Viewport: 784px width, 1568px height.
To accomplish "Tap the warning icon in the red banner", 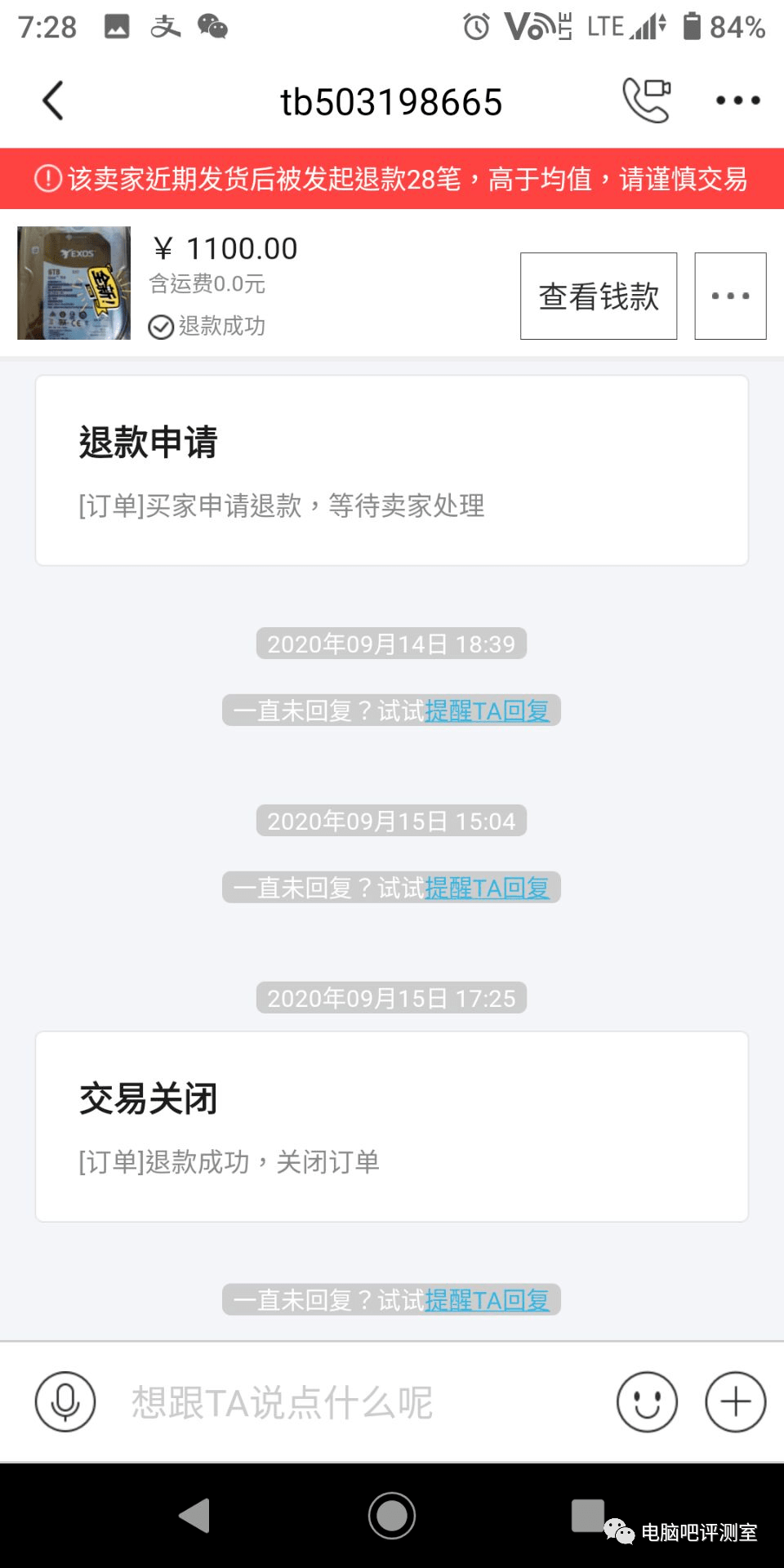I will 47,179.
